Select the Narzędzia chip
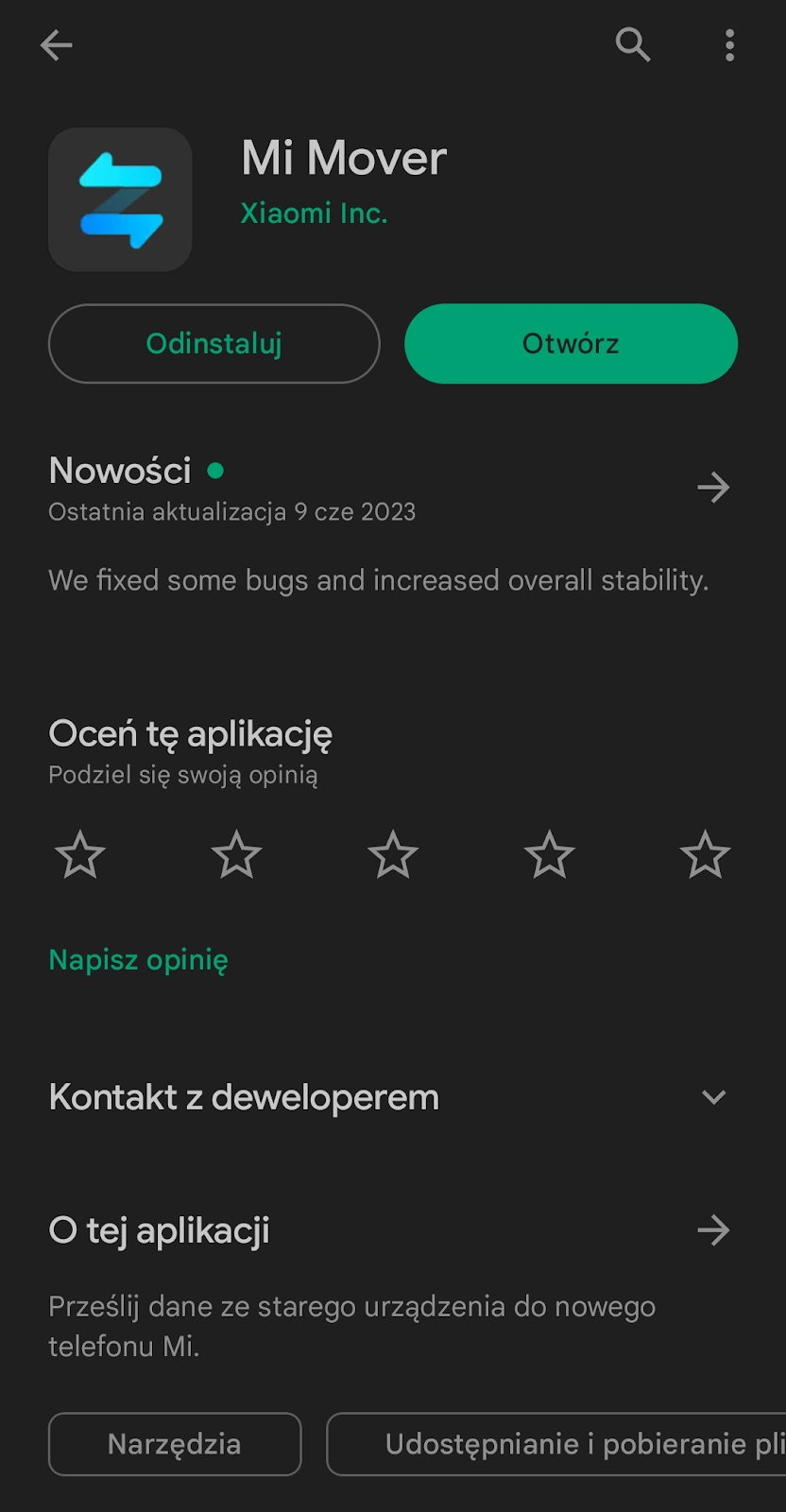786x1512 pixels. pos(175,1444)
